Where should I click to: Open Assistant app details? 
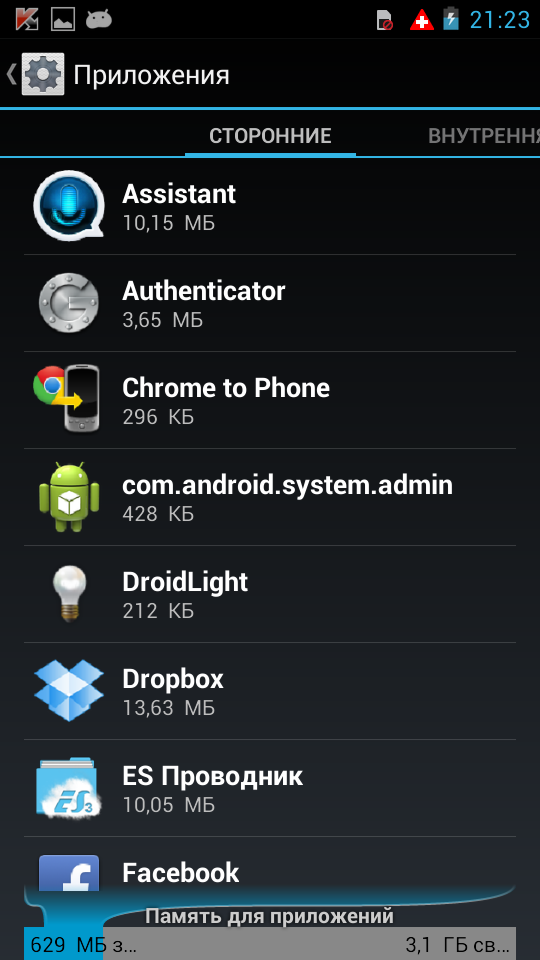point(270,206)
